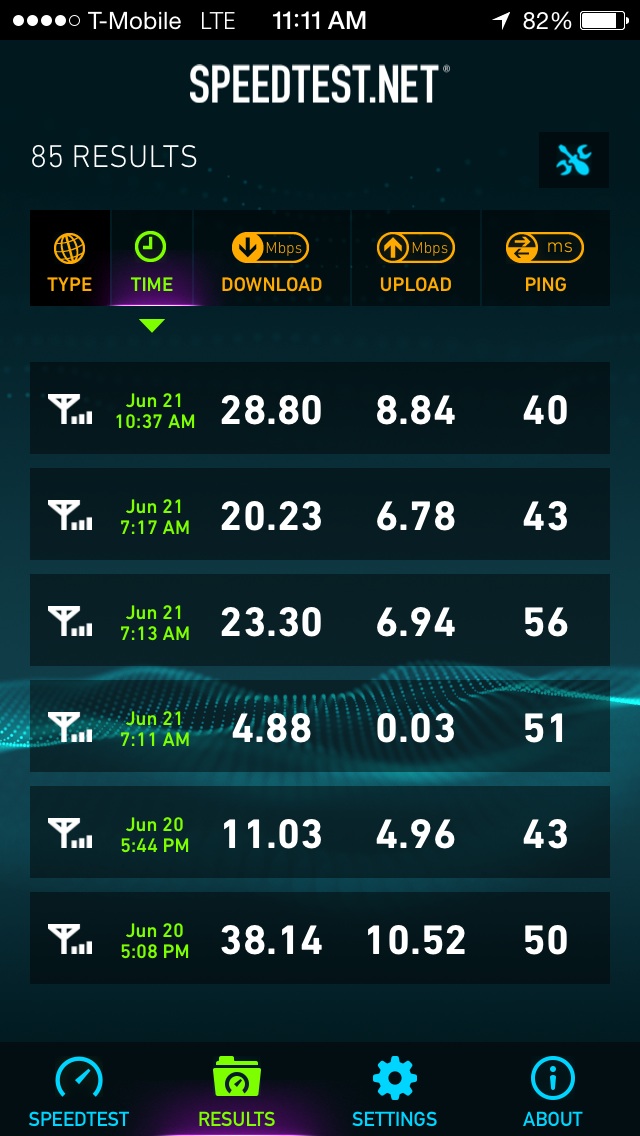Sort results by Time
Image resolution: width=640 pixels, height=1136 pixels.
tap(151, 258)
